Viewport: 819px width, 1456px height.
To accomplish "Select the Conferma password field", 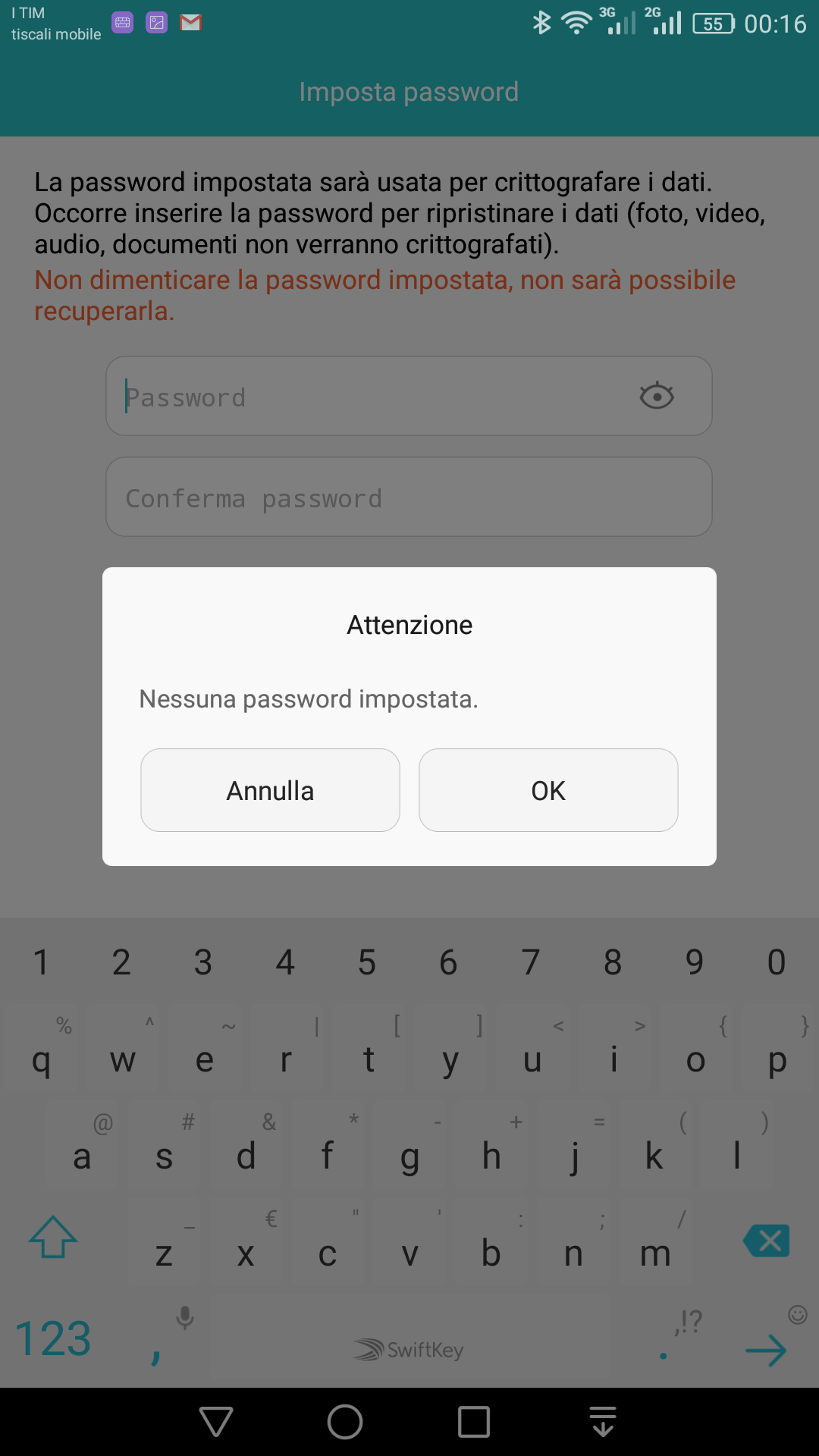I will coord(409,497).
